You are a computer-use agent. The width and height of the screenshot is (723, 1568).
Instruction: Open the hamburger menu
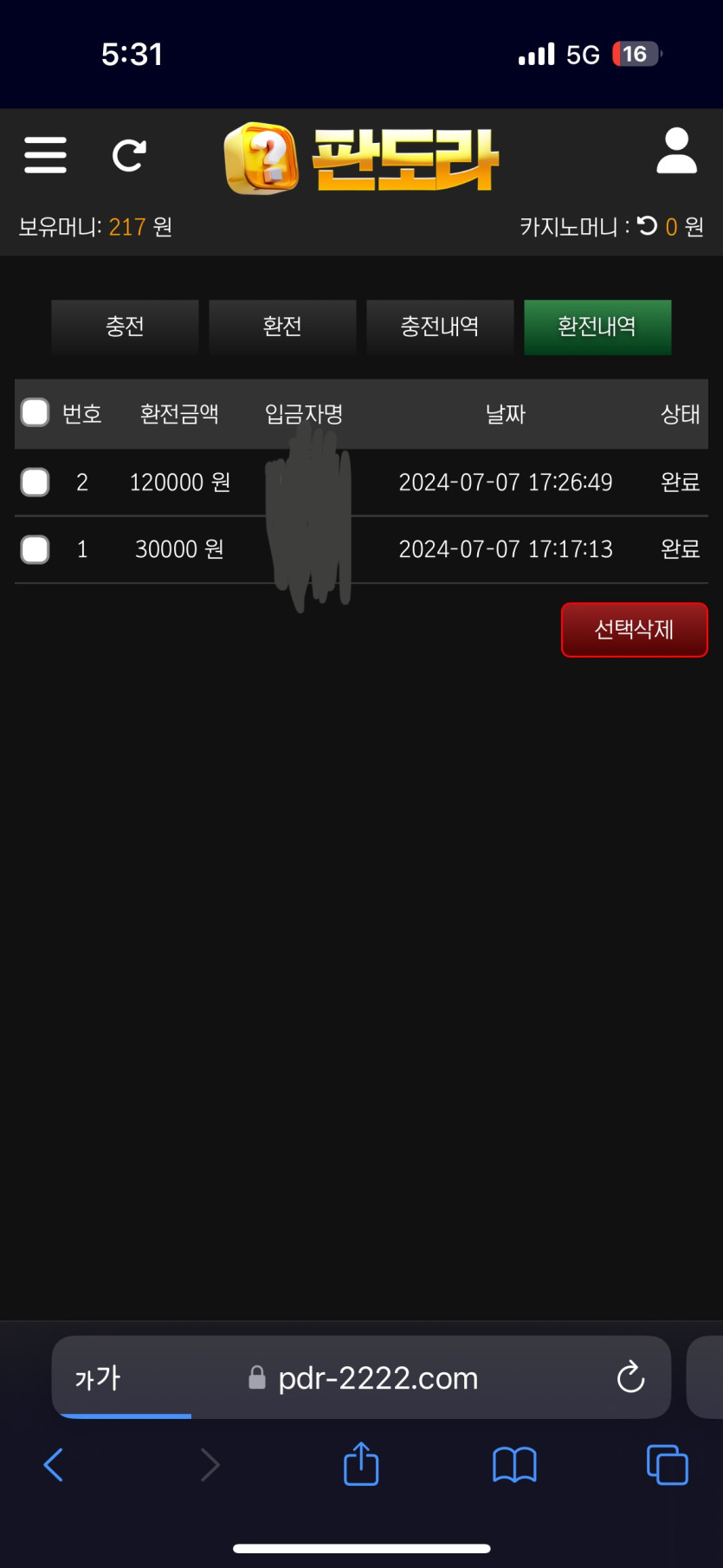45,155
